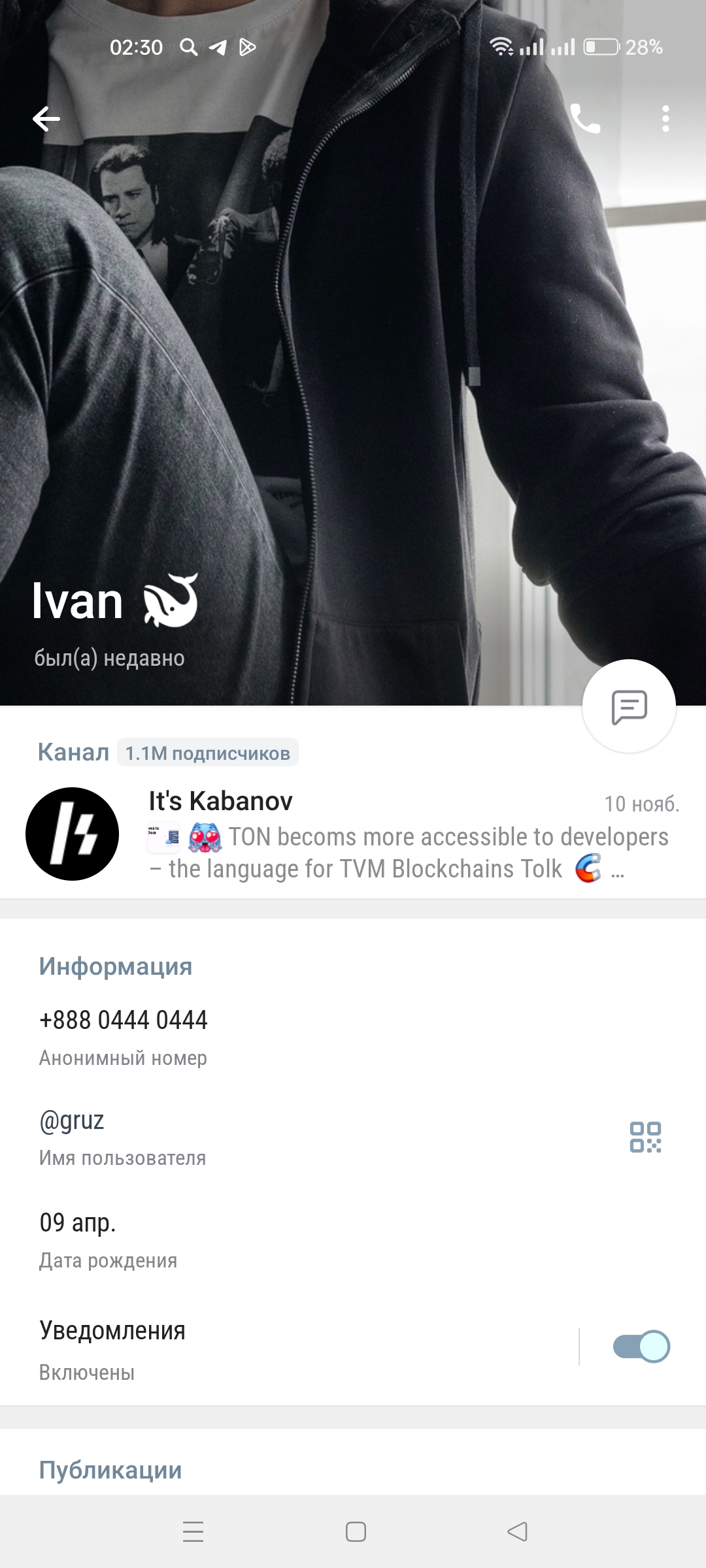
Task: Open the profile photo fullscreen
Action: point(353,366)
